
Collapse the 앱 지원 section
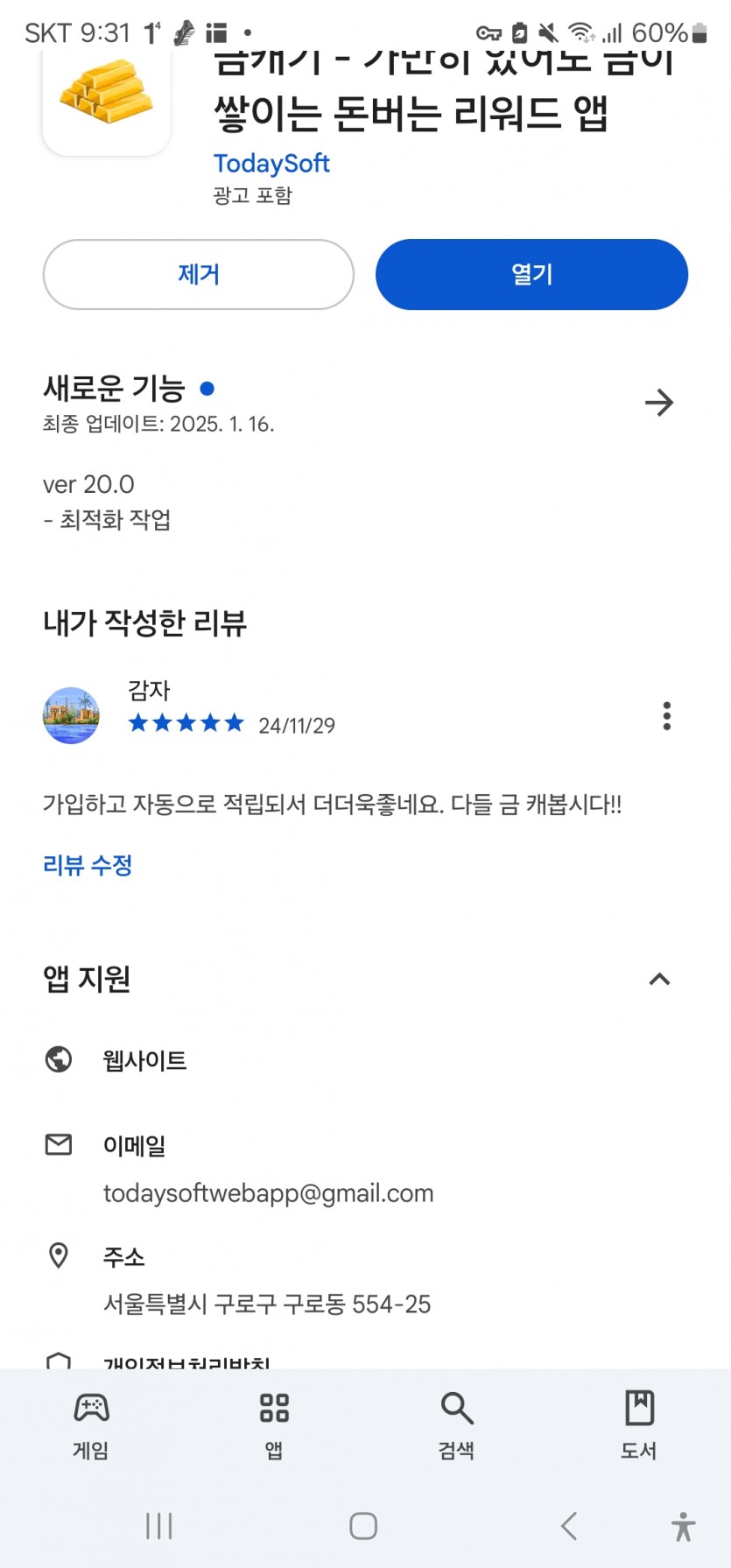[x=659, y=979]
